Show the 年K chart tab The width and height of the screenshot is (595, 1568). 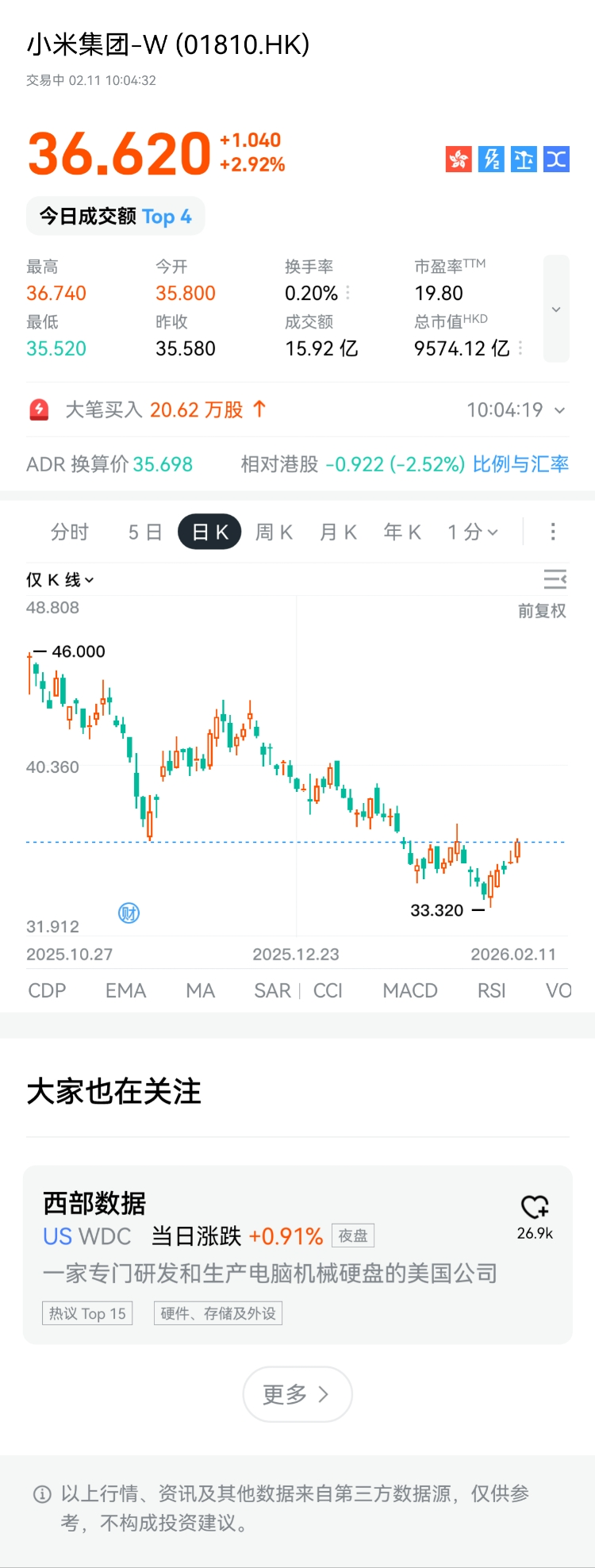click(402, 532)
